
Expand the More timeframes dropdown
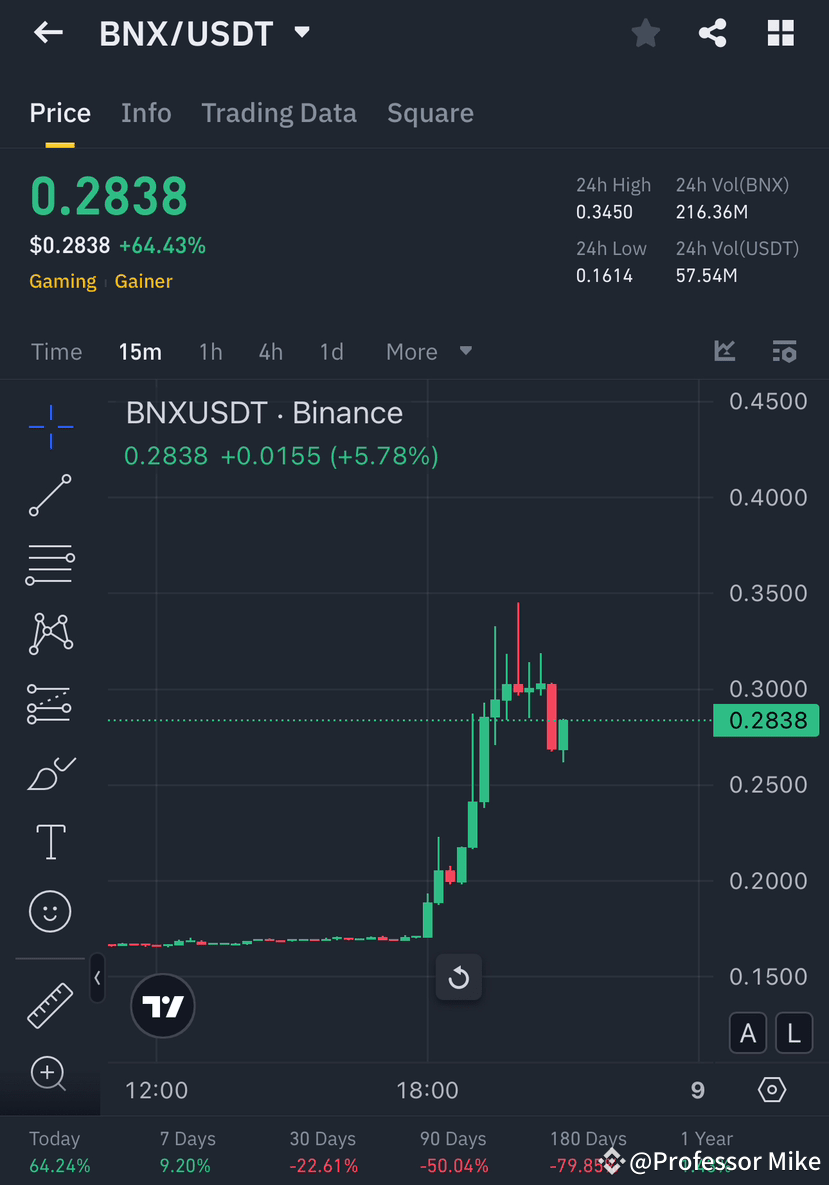pyautogui.click(x=427, y=351)
